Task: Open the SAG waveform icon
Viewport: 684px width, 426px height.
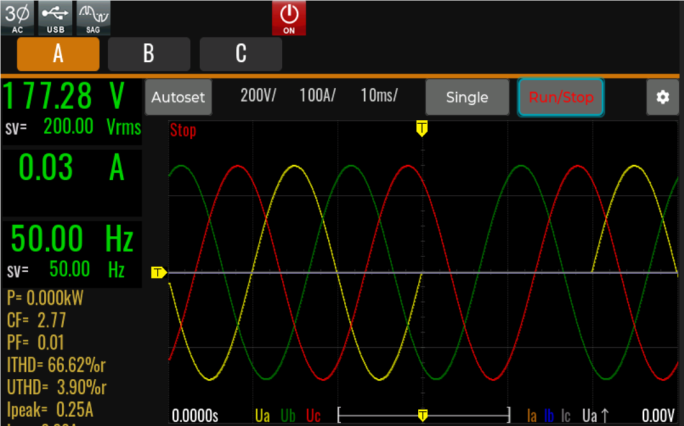Action: click(x=93, y=17)
